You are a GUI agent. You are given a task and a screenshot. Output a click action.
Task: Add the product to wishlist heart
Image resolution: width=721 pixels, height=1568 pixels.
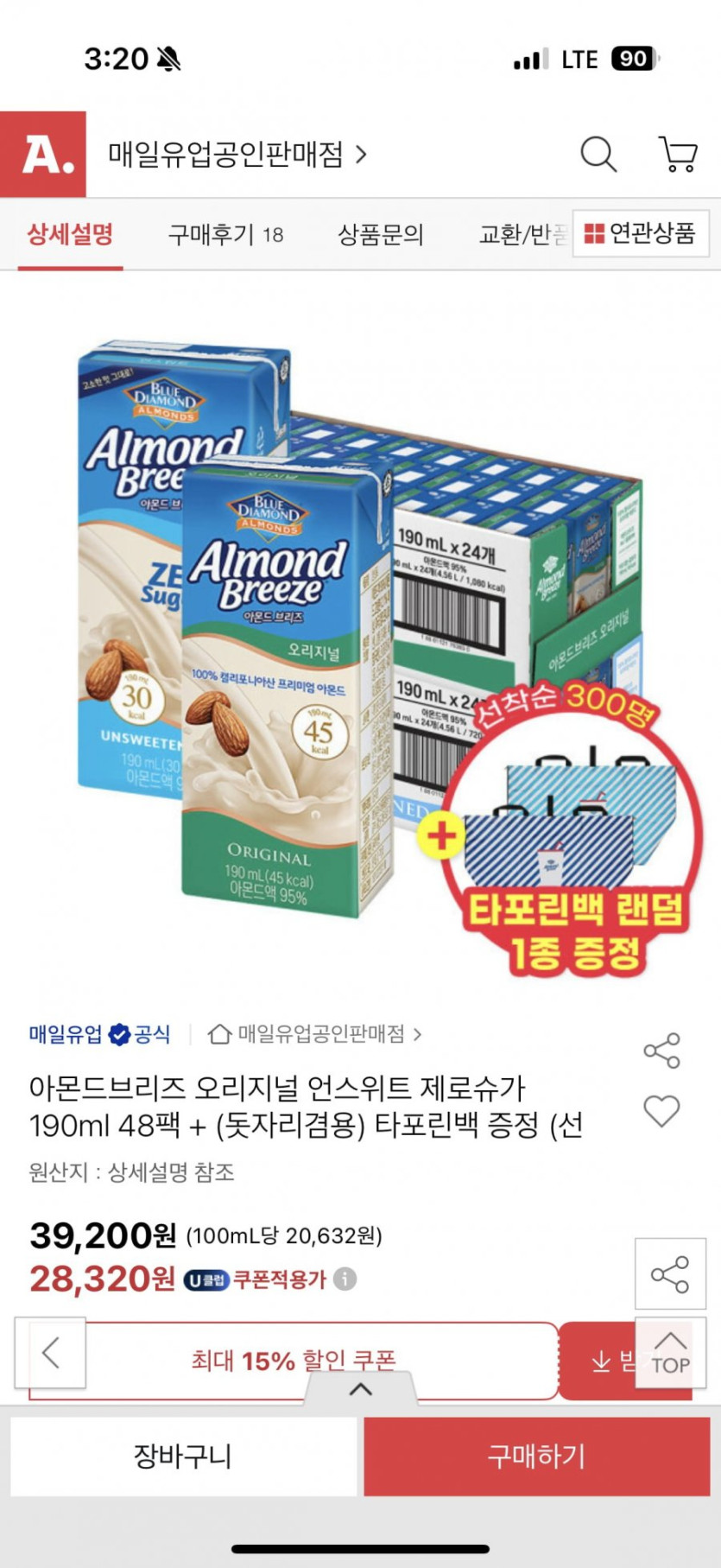point(661,1111)
